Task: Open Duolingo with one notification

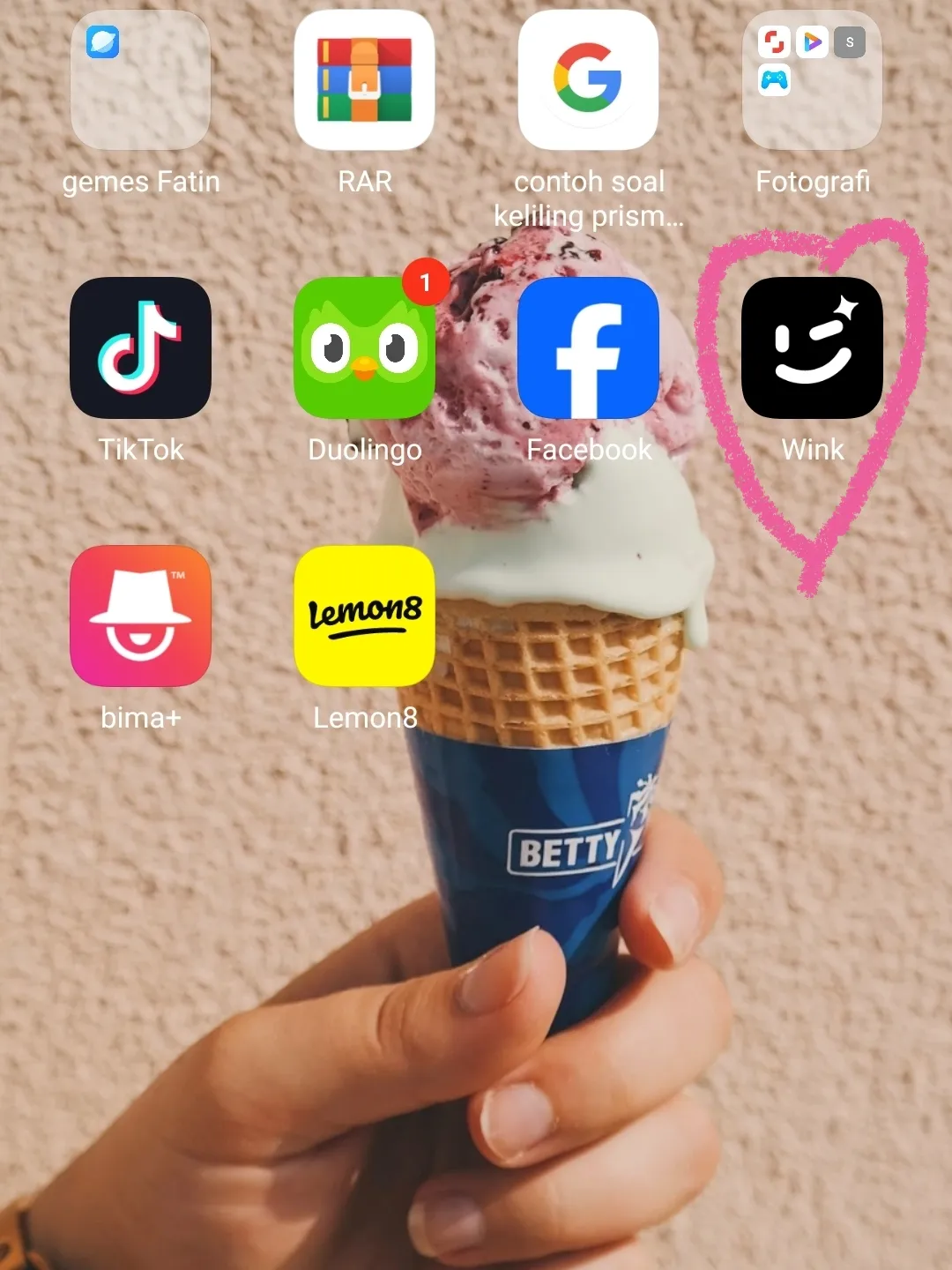Action: [x=364, y=347]
